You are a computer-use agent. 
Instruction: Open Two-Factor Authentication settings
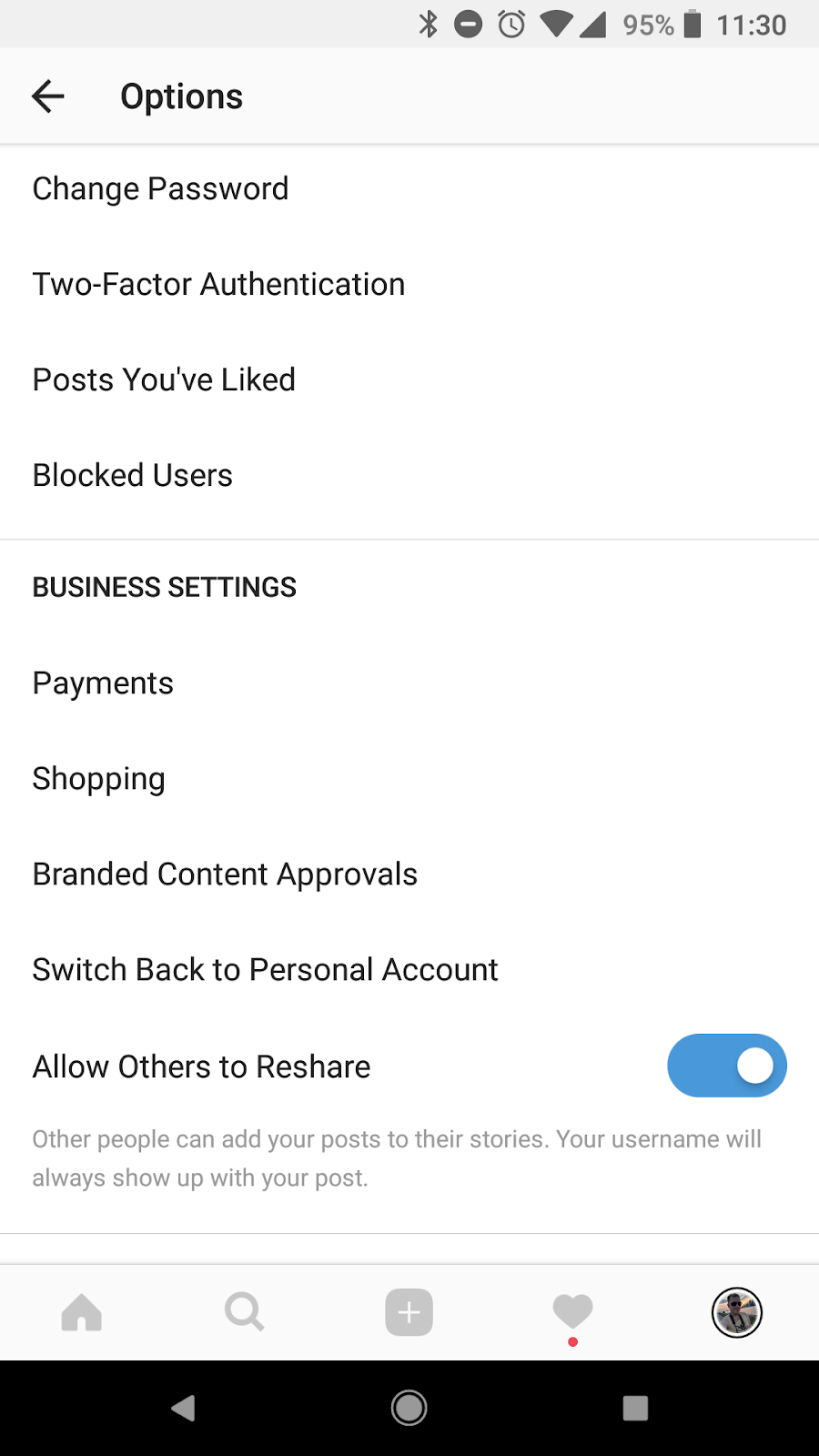409,285
